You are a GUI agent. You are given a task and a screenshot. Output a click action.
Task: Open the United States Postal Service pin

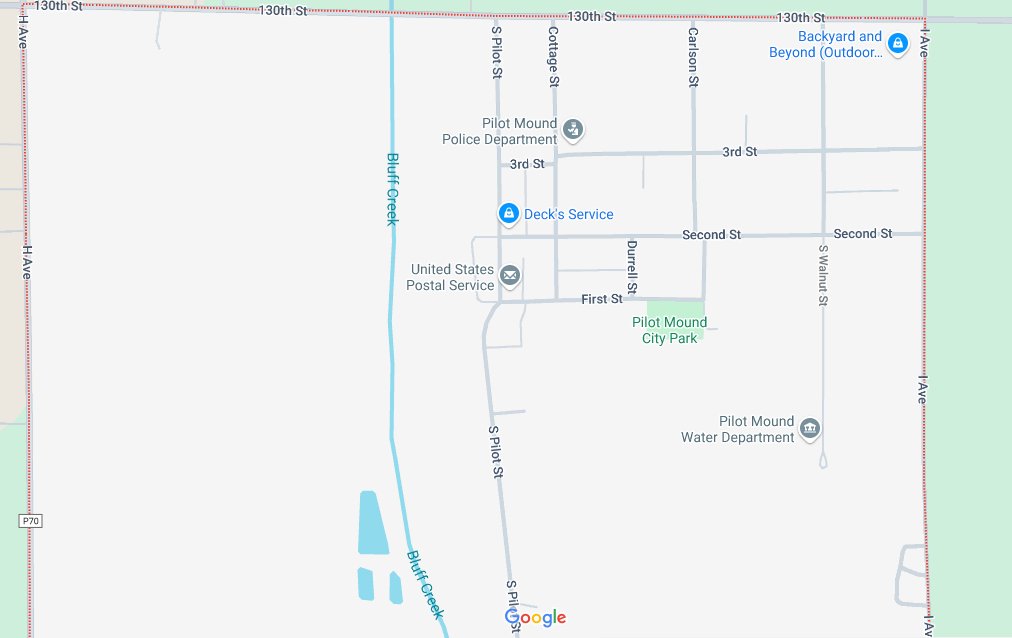coord(510,275)
